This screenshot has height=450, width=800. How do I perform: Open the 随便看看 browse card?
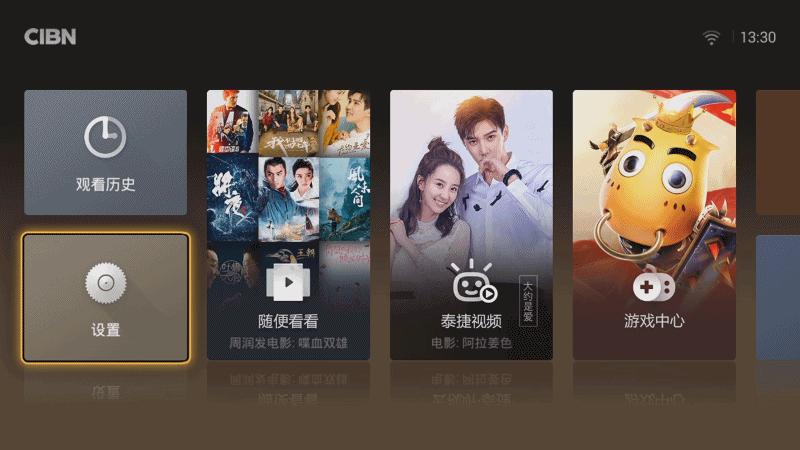point(288,225)
